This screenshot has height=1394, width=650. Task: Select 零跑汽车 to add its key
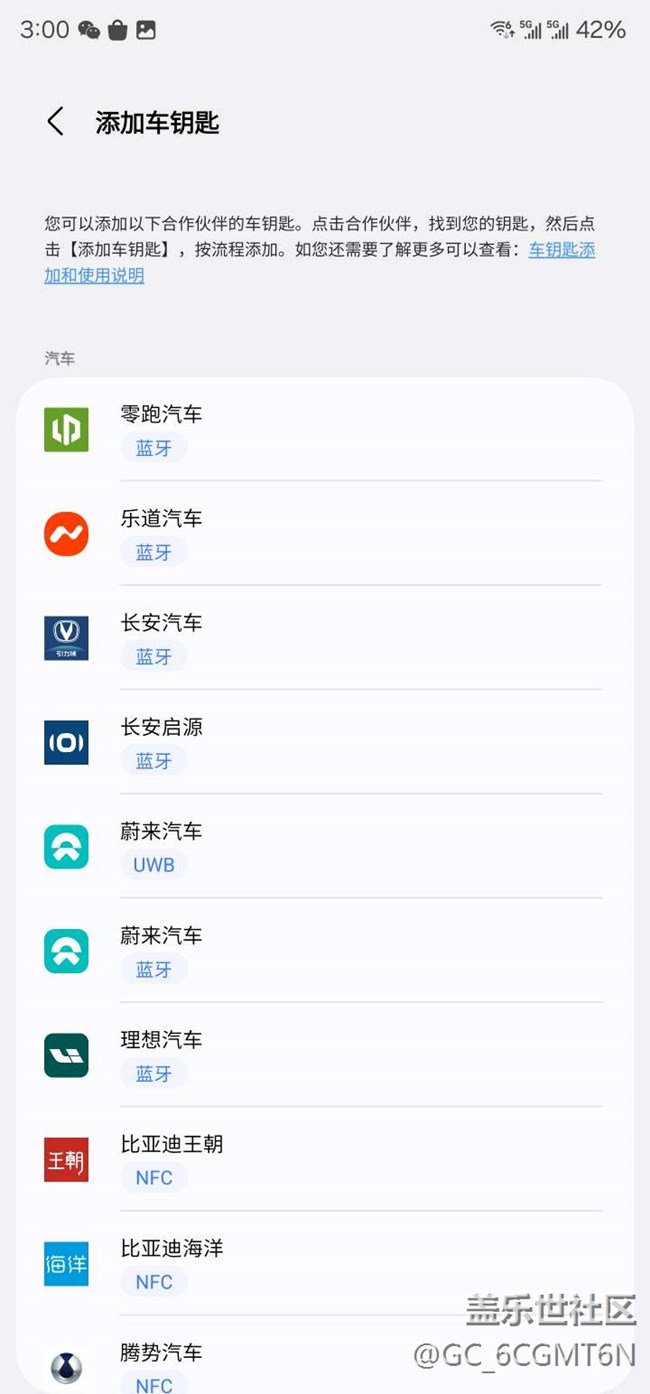pyautogui.click(x=324, y=430)
